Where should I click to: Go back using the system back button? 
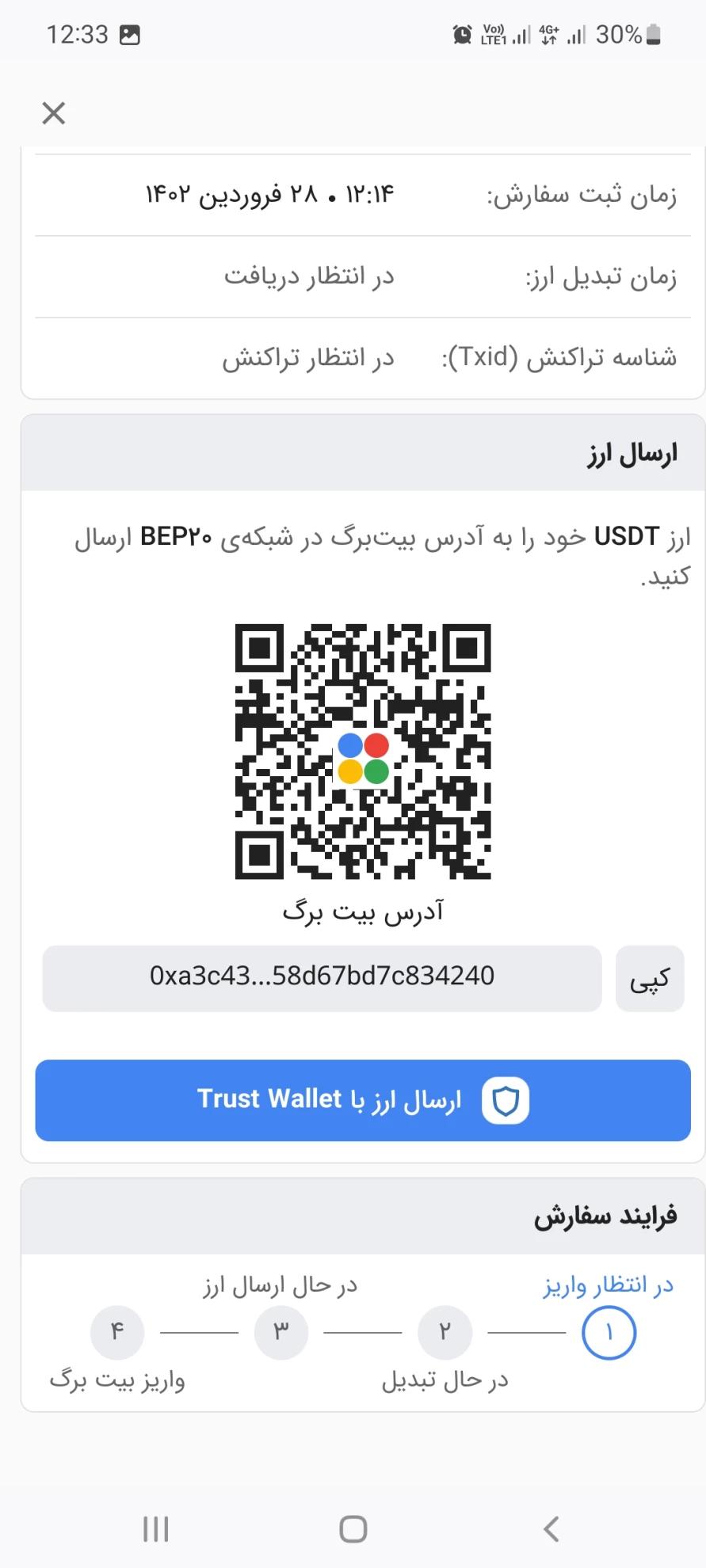pos(551,1528)
